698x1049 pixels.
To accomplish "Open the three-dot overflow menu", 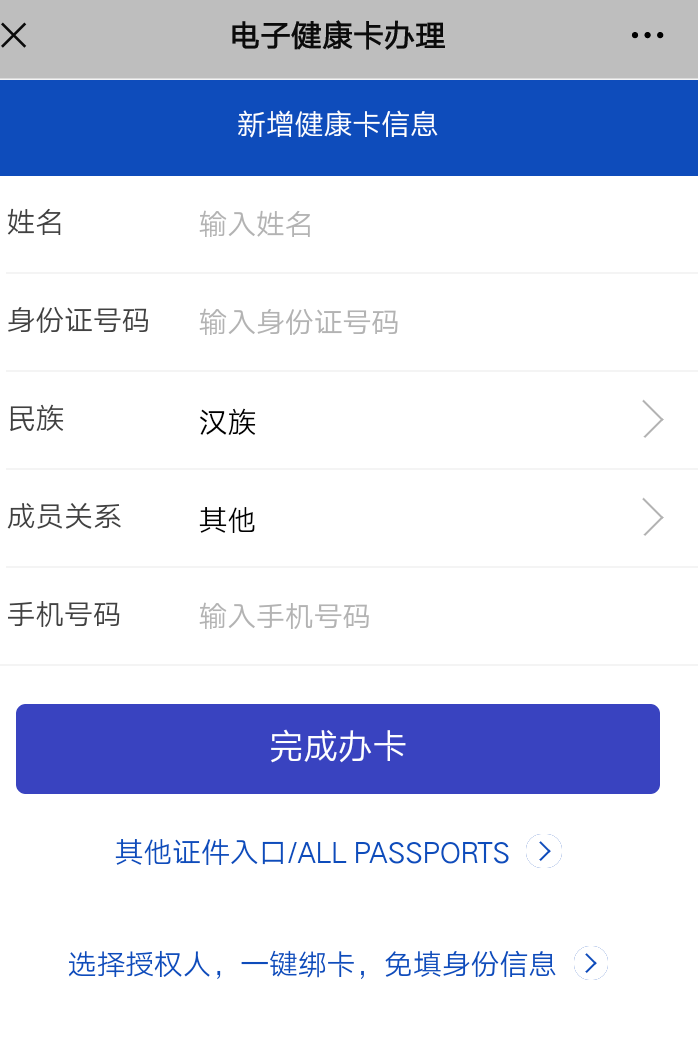I will (x=647, y=36).
